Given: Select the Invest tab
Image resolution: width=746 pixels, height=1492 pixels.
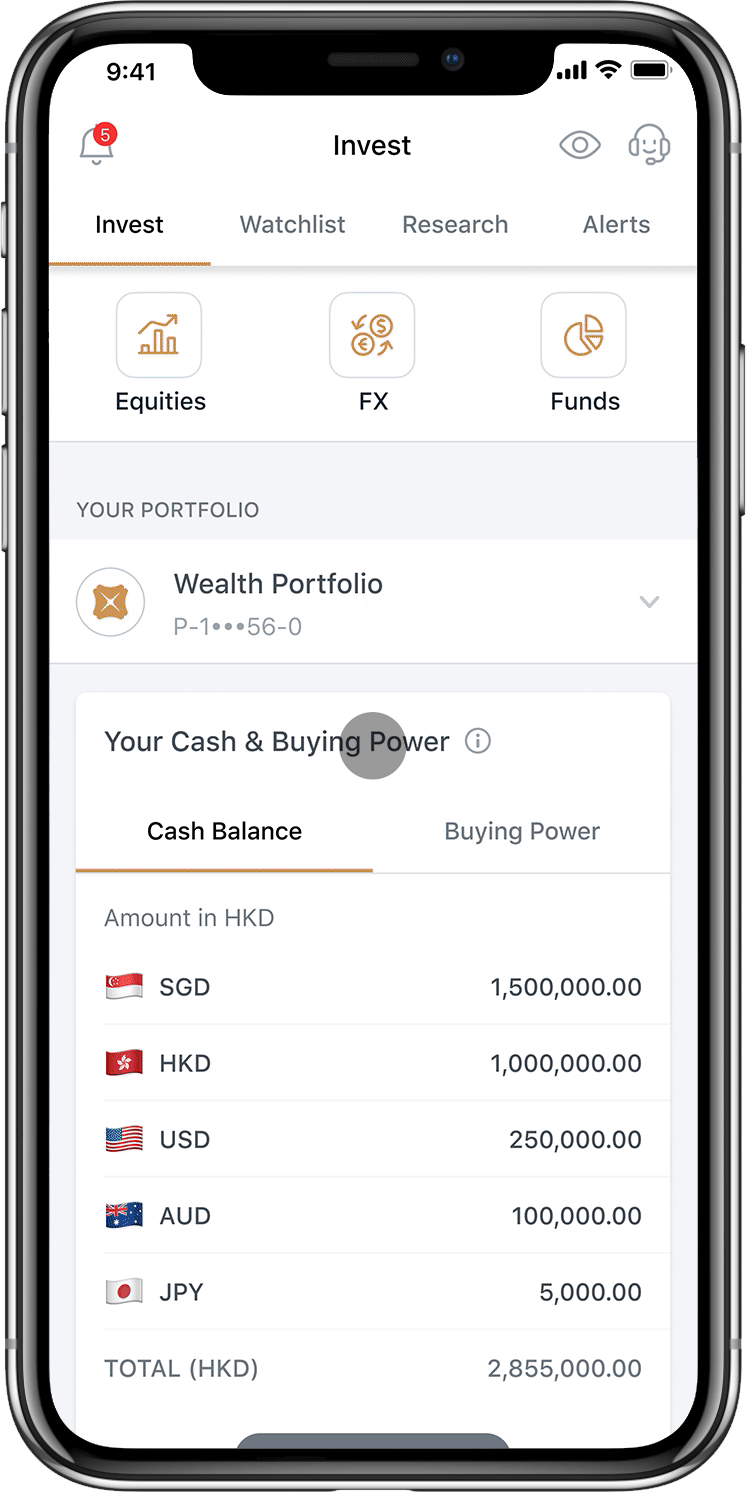Looking at the screenshot, I should tap(129, 225).
